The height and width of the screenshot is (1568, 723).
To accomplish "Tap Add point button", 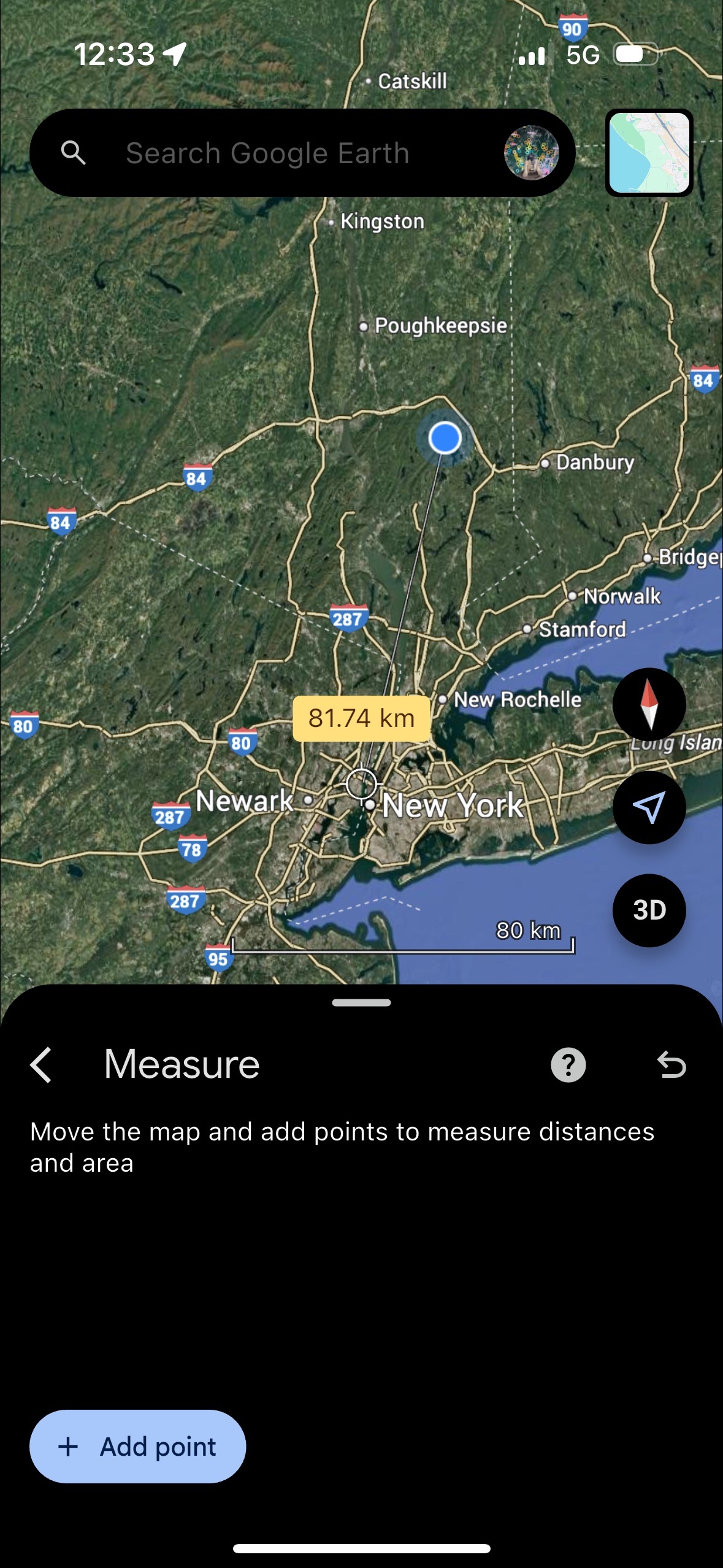I will 138,1447.
